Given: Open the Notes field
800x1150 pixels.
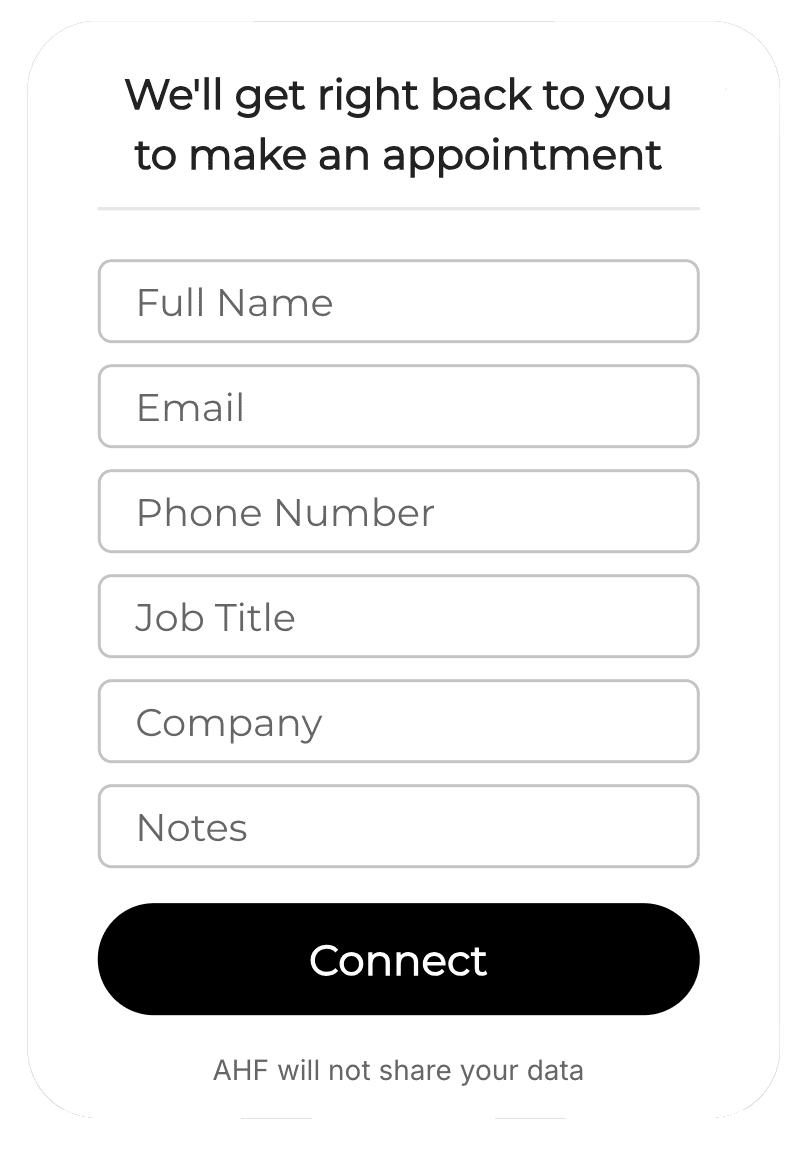Looking at the screenshot, I should point(398,826).
